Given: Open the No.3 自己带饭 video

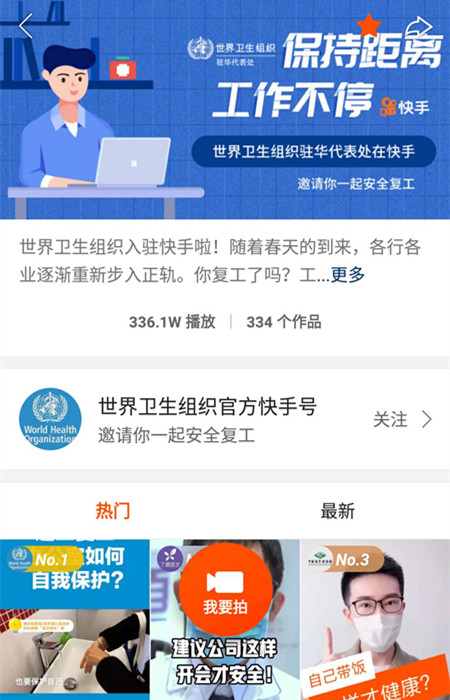Looking at the screenshot, I should 375,620.
